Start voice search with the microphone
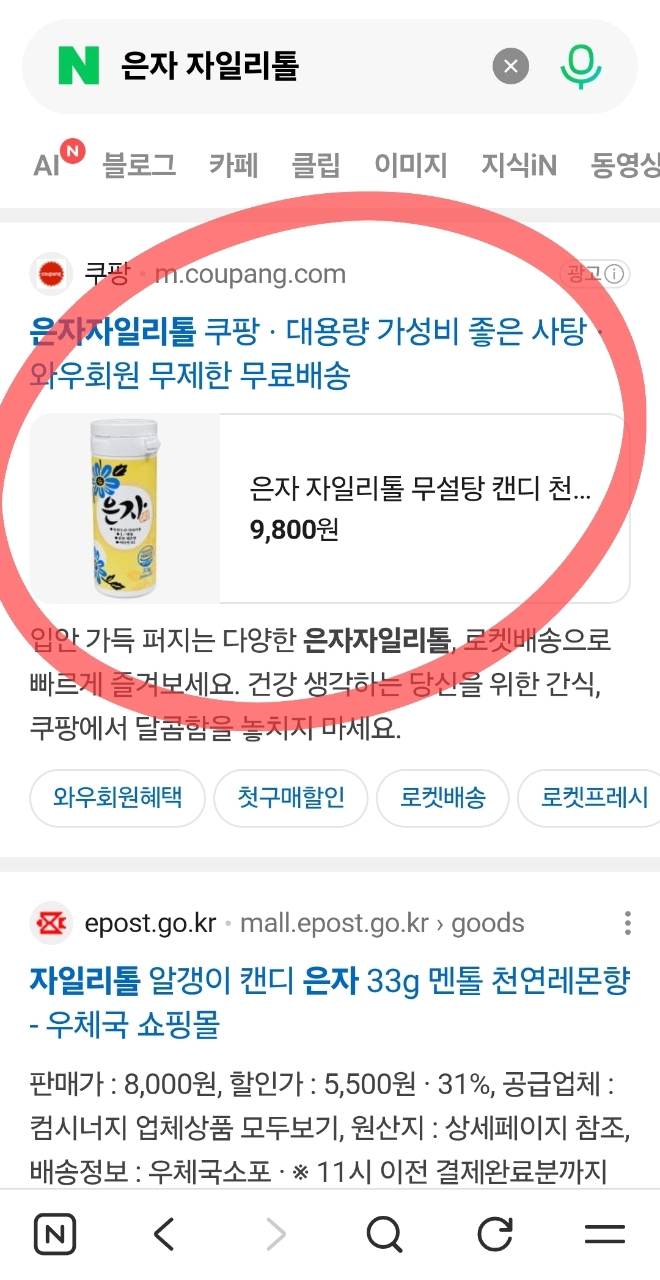 [581, 67]
